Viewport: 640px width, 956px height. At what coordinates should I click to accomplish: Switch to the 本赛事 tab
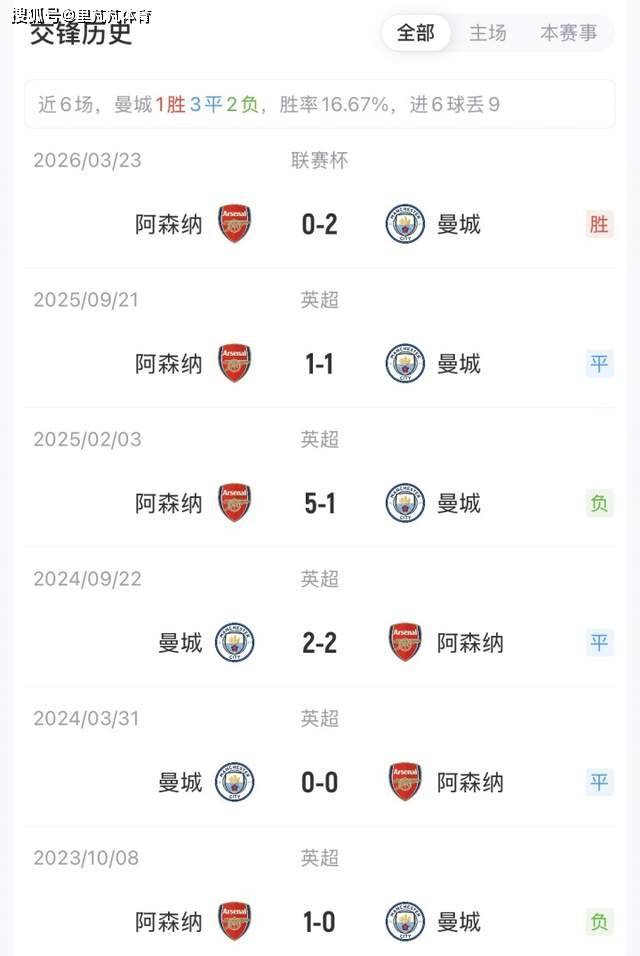[x=568, y=33]
